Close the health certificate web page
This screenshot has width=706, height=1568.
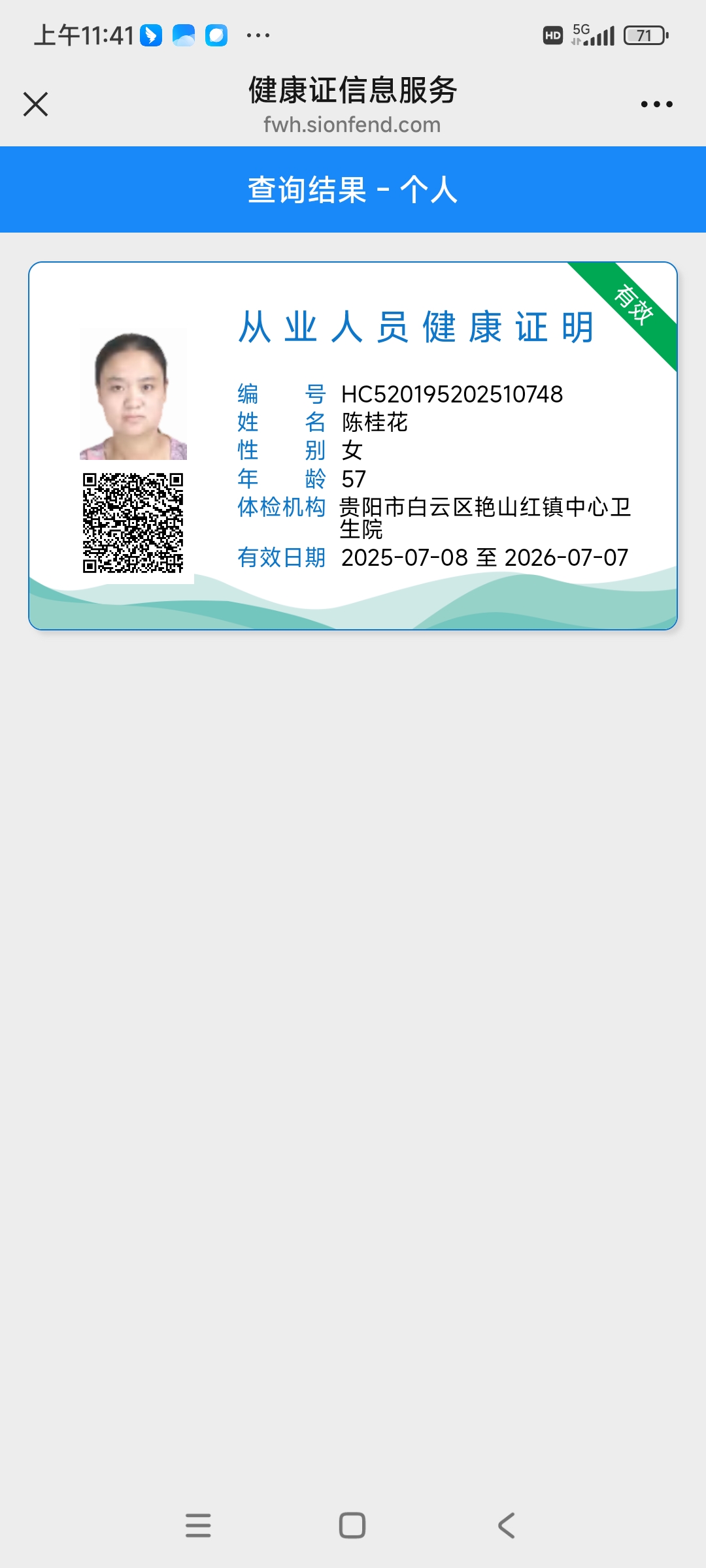(36, 105)
